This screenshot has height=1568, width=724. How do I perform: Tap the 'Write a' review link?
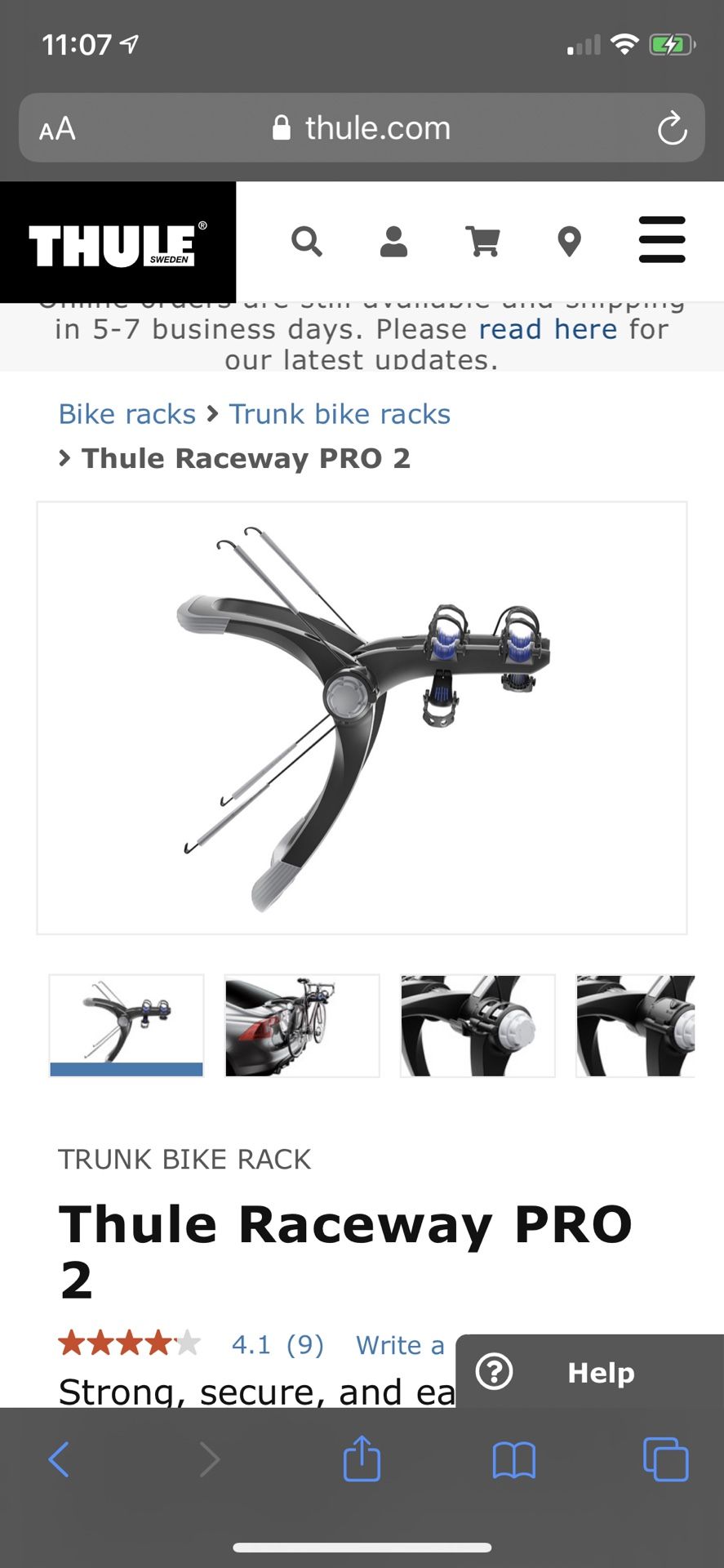point(400,1345)
